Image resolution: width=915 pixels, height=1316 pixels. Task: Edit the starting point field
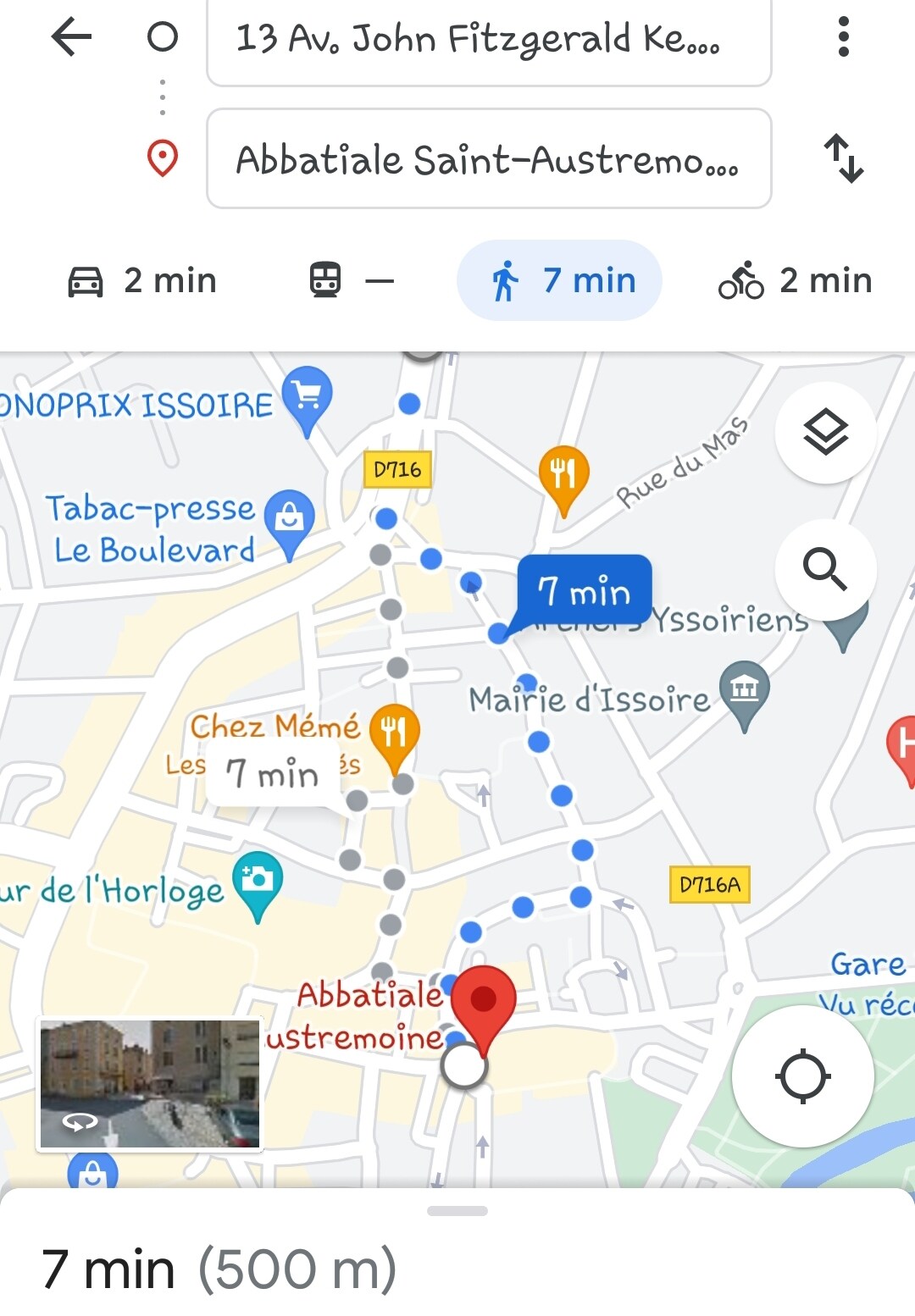click(489, 40)
